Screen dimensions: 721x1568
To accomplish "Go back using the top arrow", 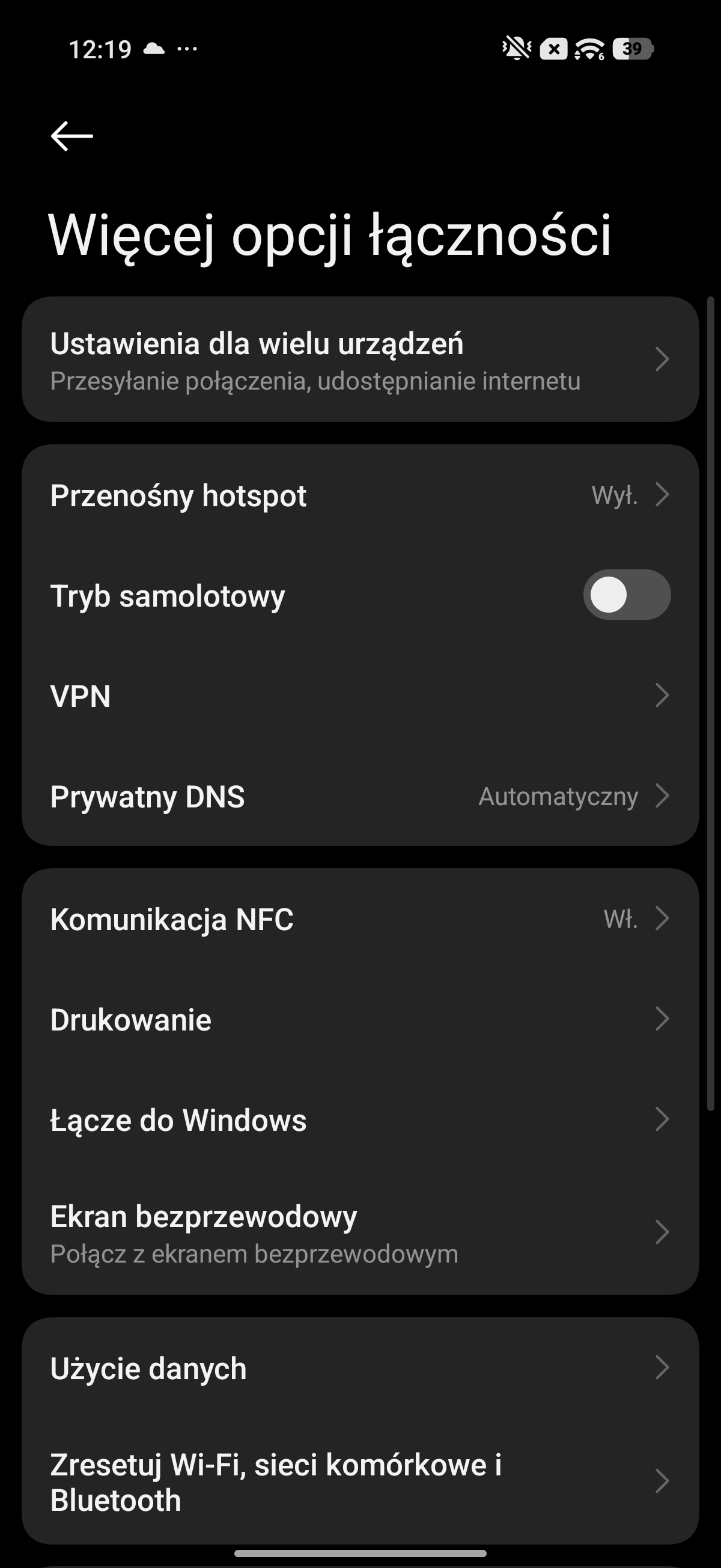I will point(71,135).
